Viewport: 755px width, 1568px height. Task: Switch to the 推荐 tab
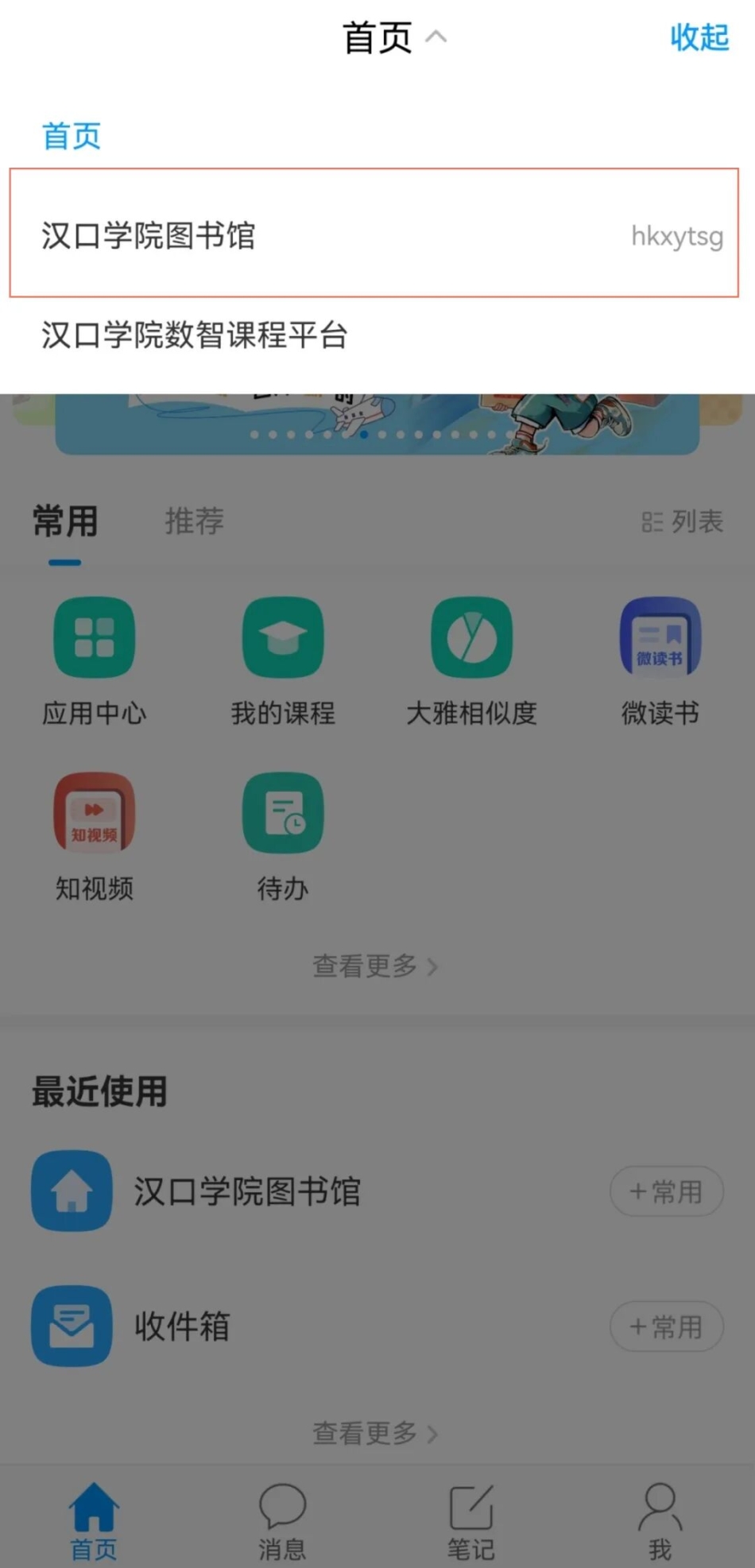[194, 521]
